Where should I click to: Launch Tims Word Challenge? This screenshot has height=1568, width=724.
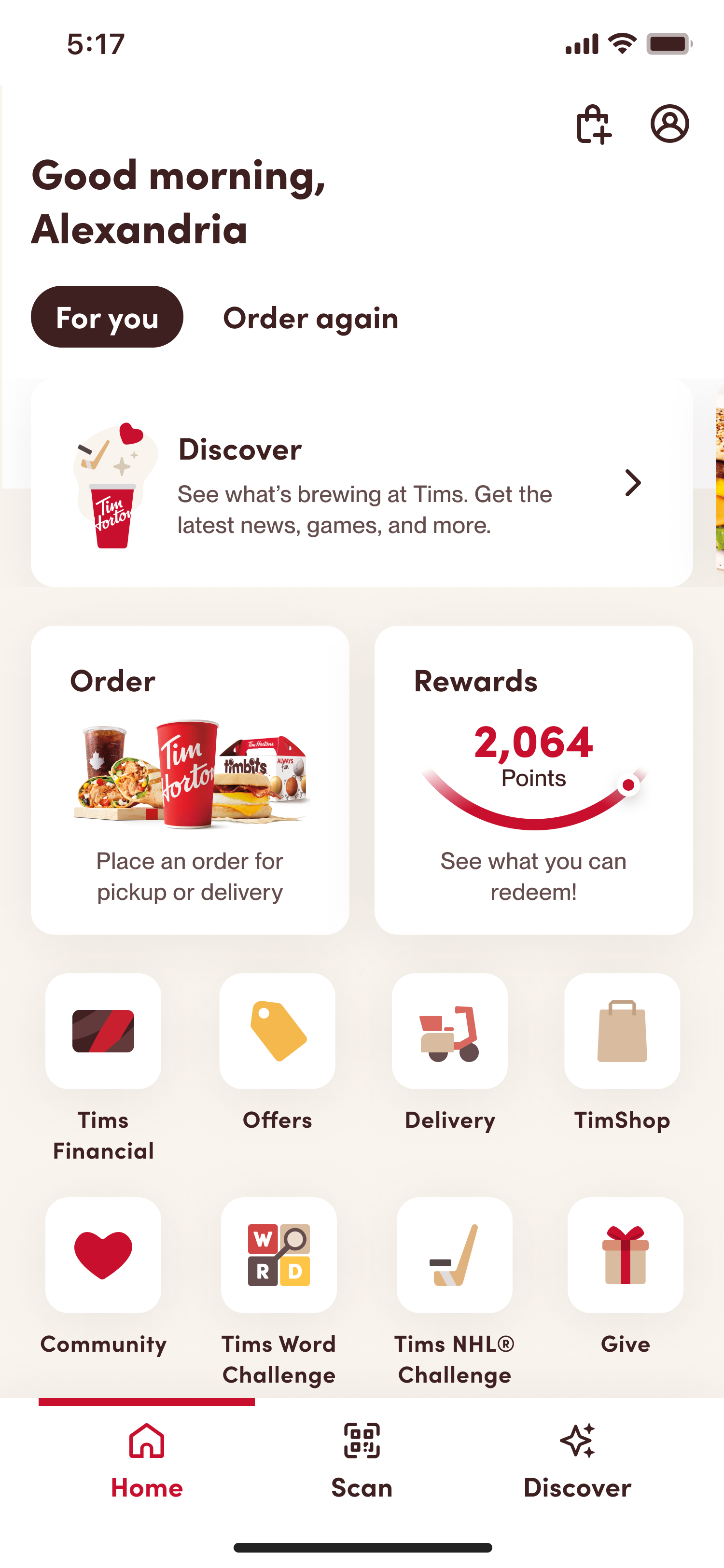pos(278,1255)
